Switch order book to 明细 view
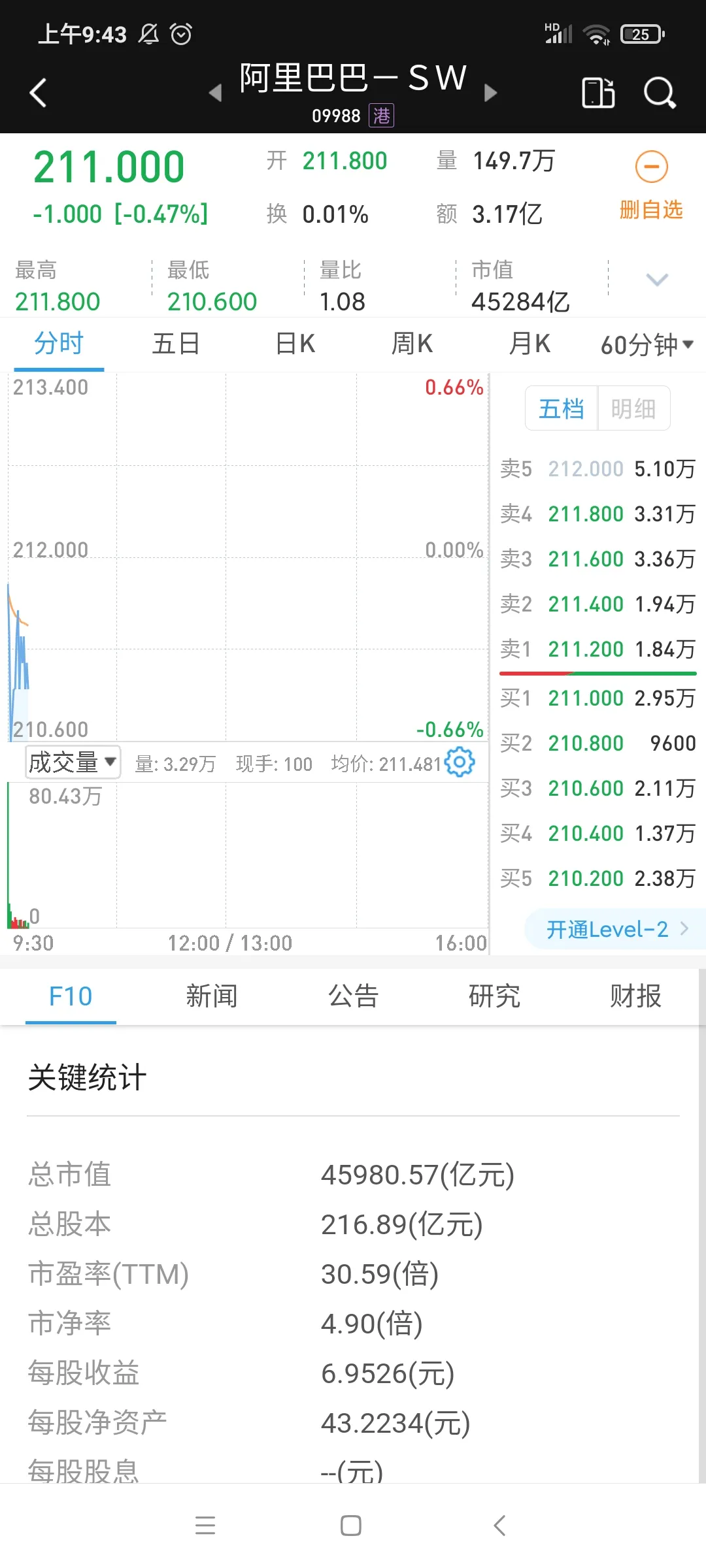This screenshot has height=1568, width=706. pyautogui.click(x=633, y=408)
